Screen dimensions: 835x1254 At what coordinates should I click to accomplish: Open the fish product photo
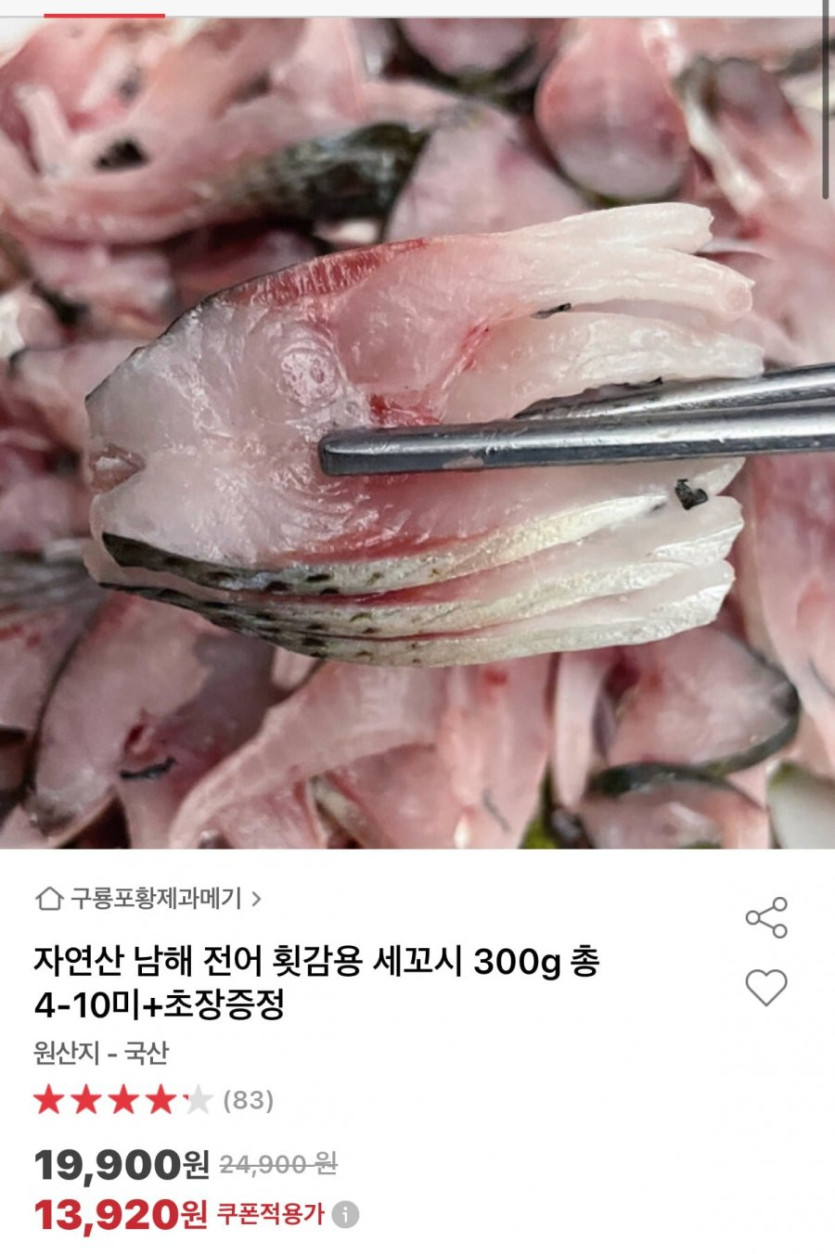pos(417,432)
